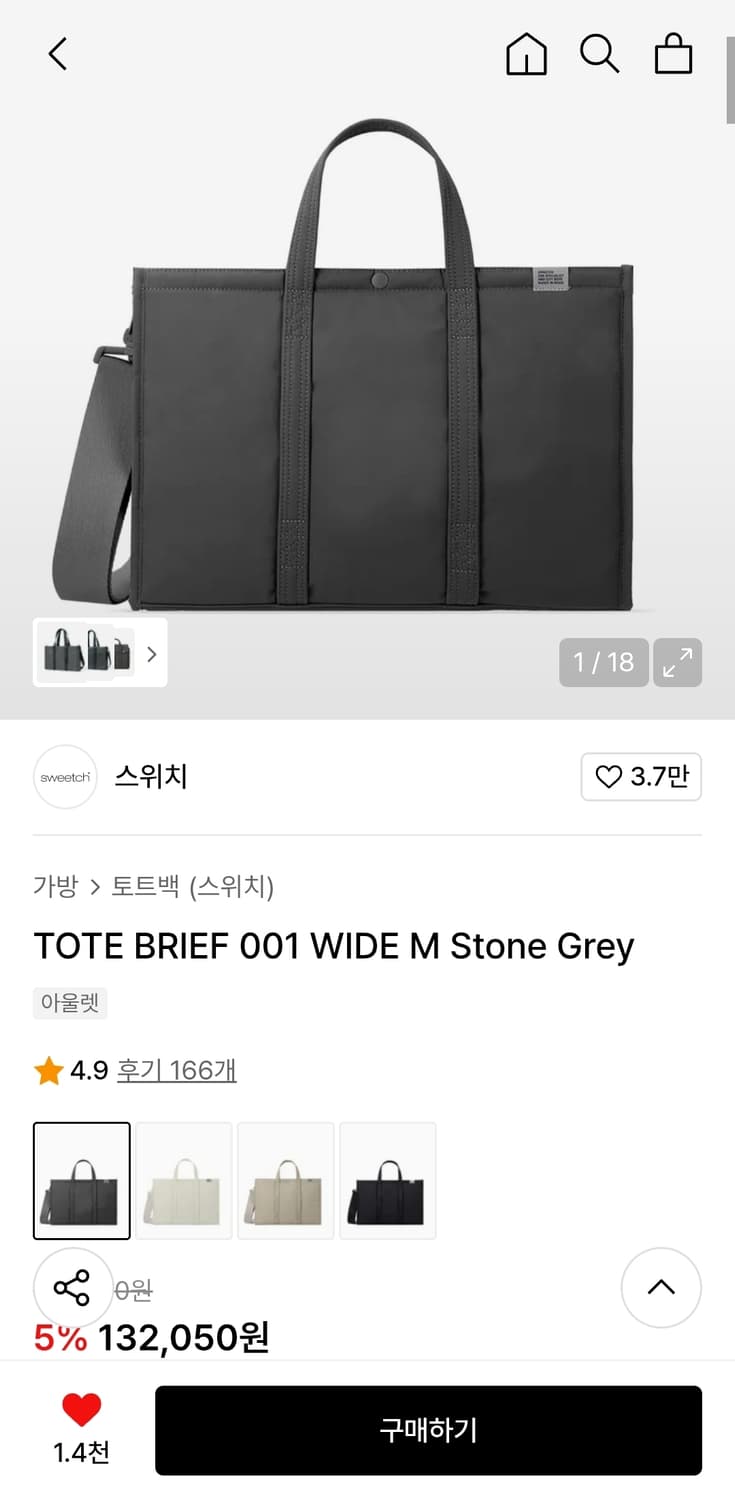
Task: Open the 가방 category breadcrumb
Action: coord(56,888)
